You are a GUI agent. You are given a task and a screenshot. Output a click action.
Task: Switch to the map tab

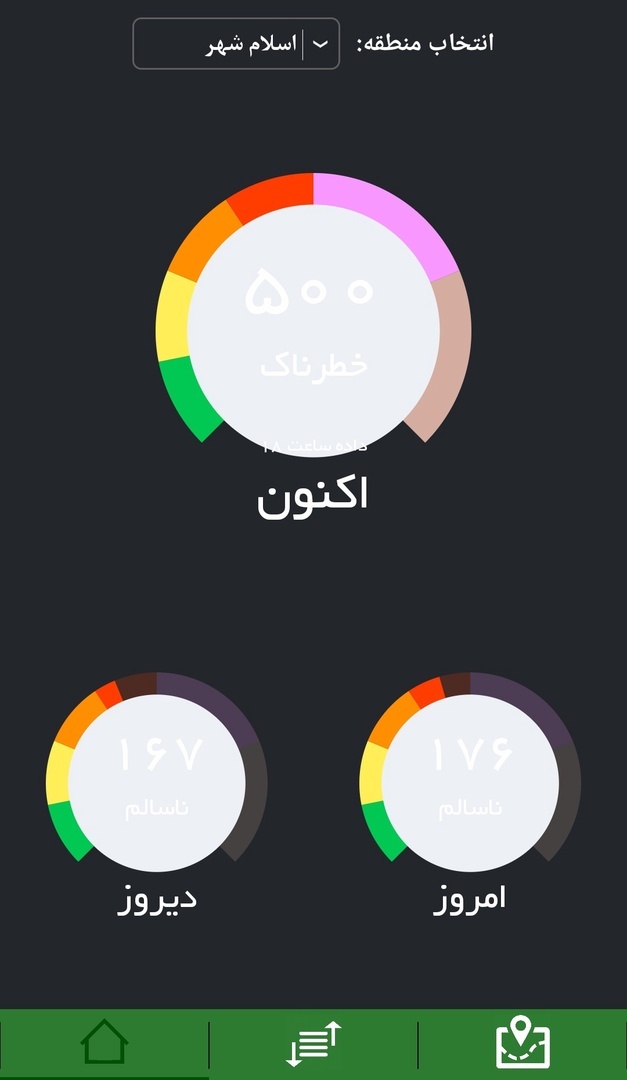click(523, 1043)
